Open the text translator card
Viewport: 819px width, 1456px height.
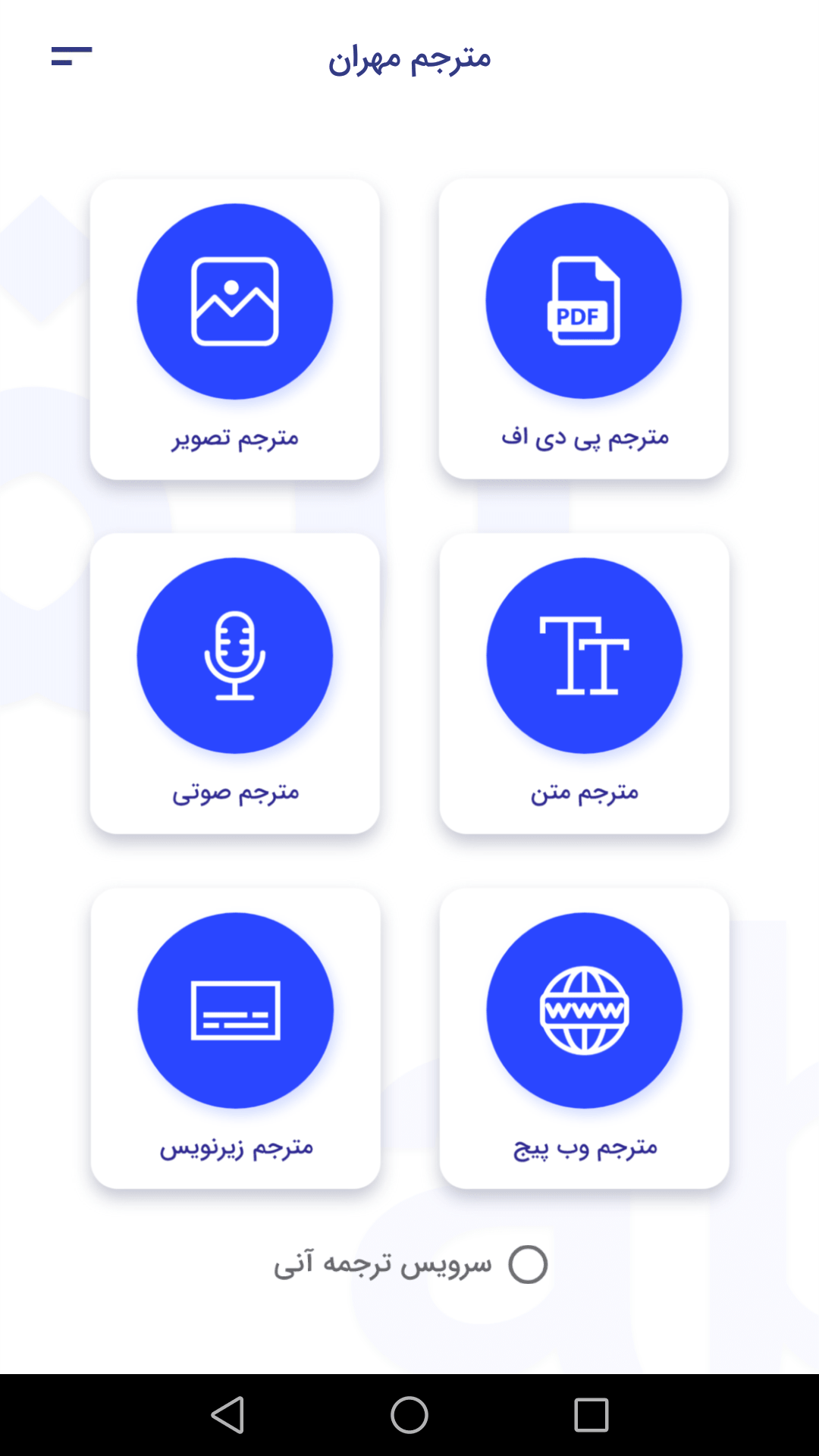coord(584,683)
